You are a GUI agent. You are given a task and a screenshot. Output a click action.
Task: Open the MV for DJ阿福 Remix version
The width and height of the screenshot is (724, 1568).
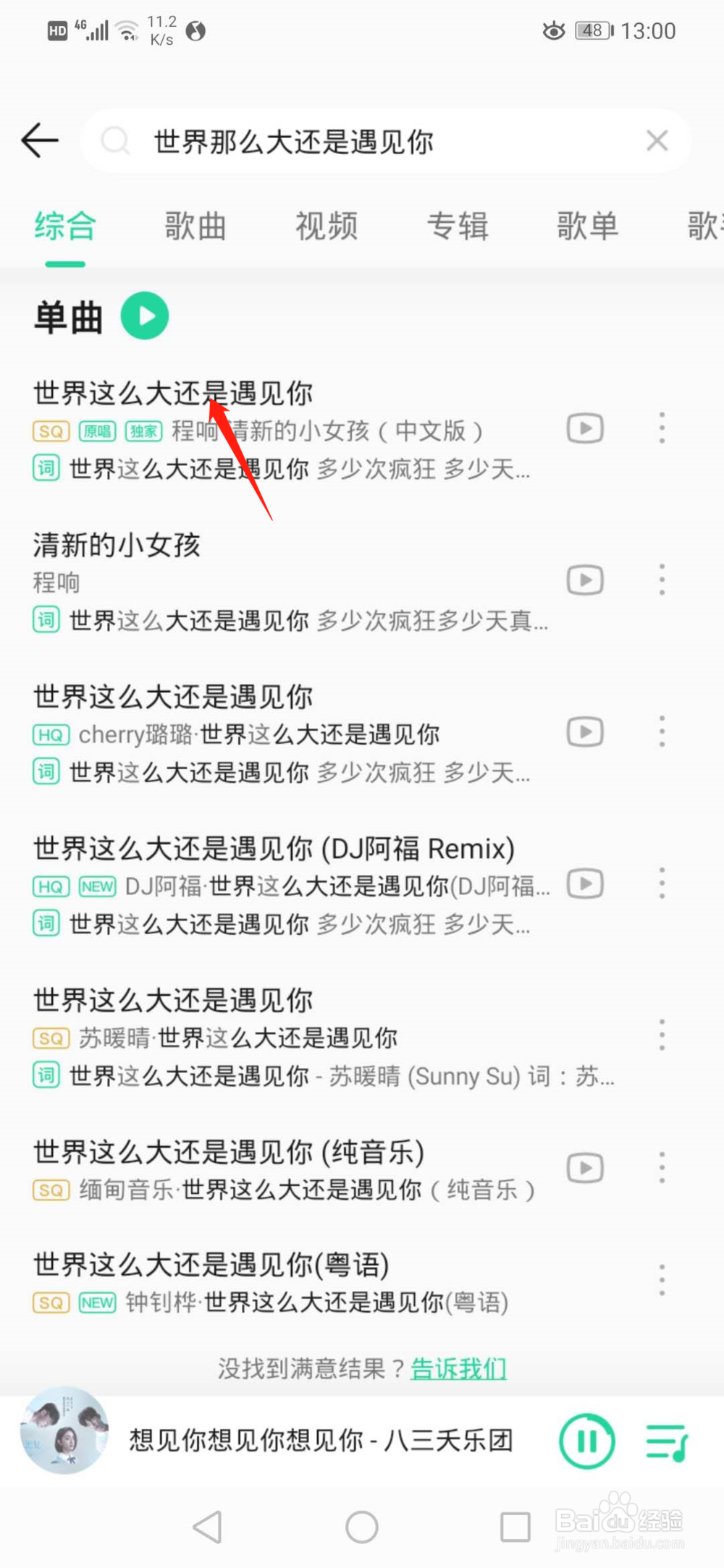click(584, 883)
